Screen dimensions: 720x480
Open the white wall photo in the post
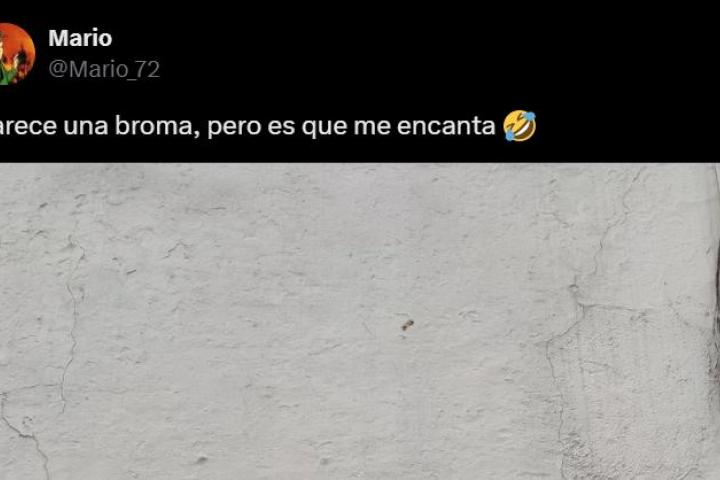point(358,322)
